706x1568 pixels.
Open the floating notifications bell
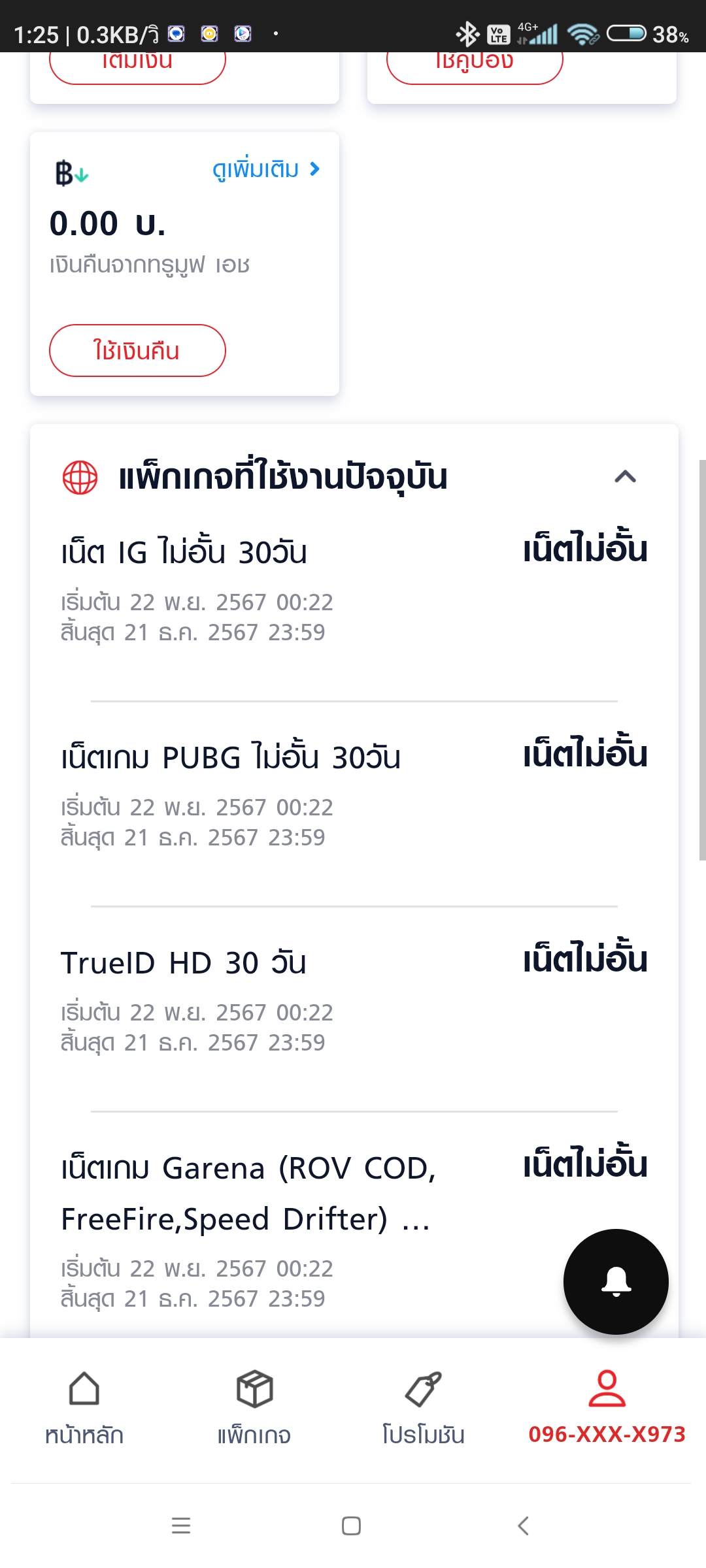tap(616, 1281)
